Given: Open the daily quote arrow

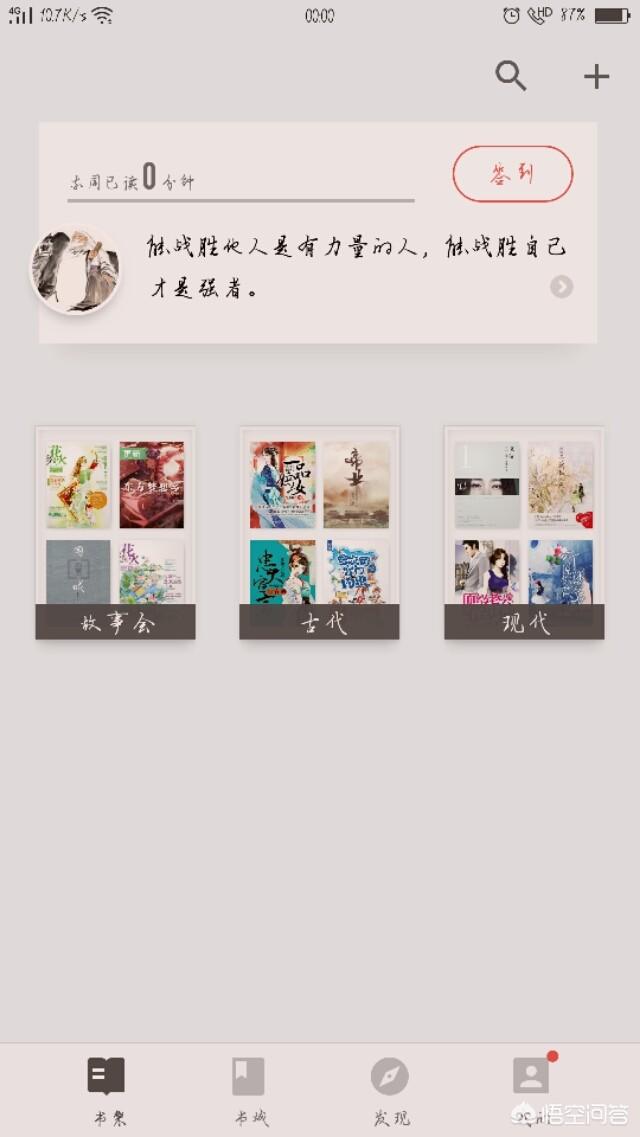Looking at the screenshot, I should pyautogui.click(x=561, y=287).
